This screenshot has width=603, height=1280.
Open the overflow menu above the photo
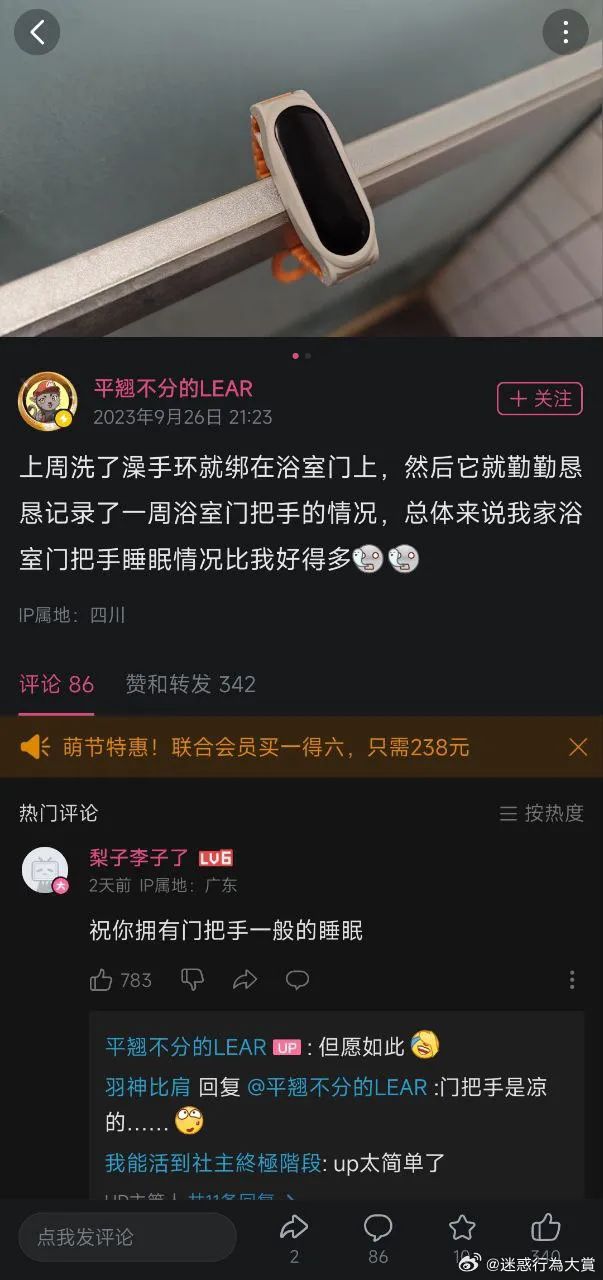[565, 33]
